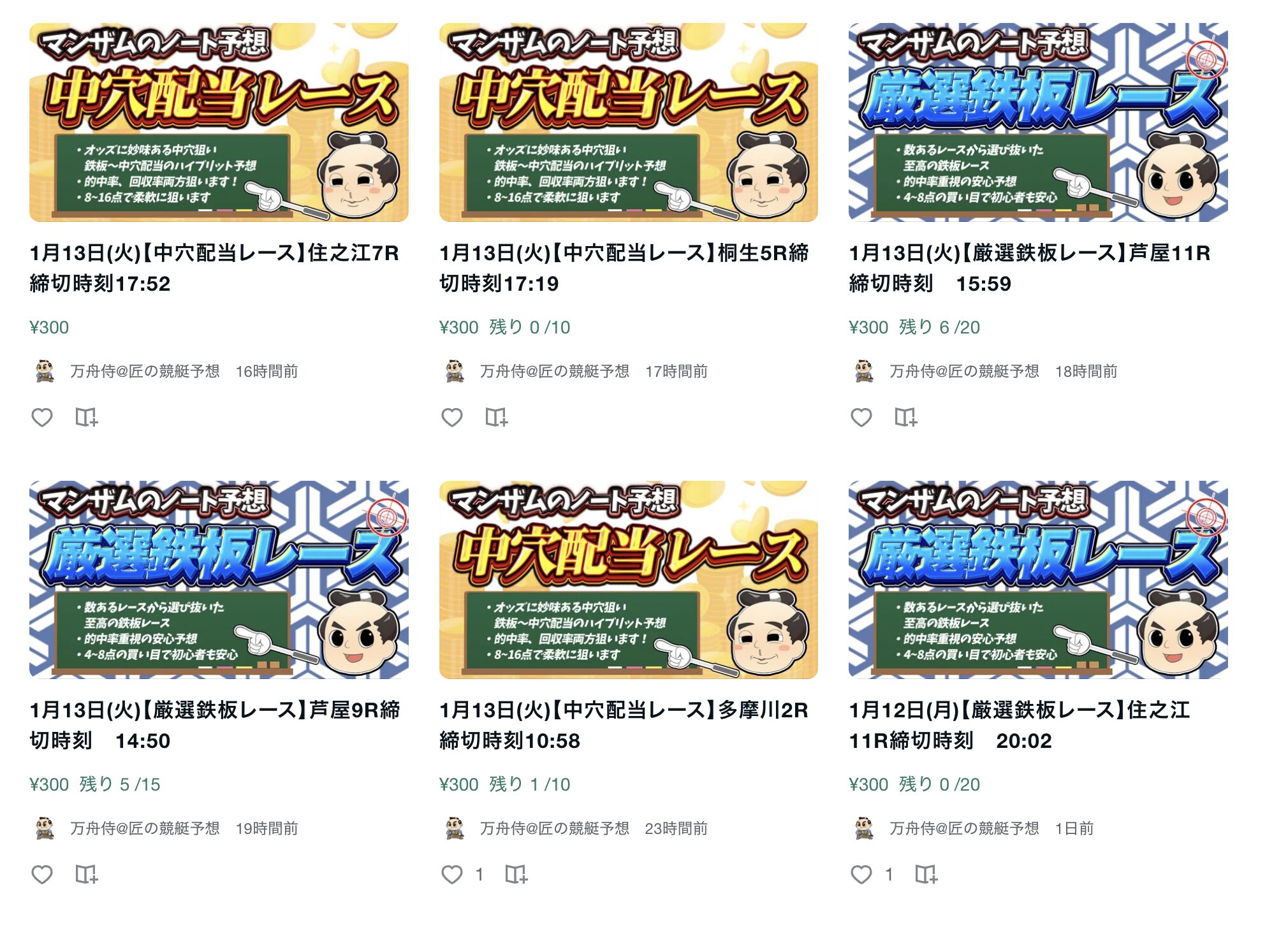Viewport: 1288px width, 936px height.
Task: Like the 芦屋9R post
Action: [42, 874]
